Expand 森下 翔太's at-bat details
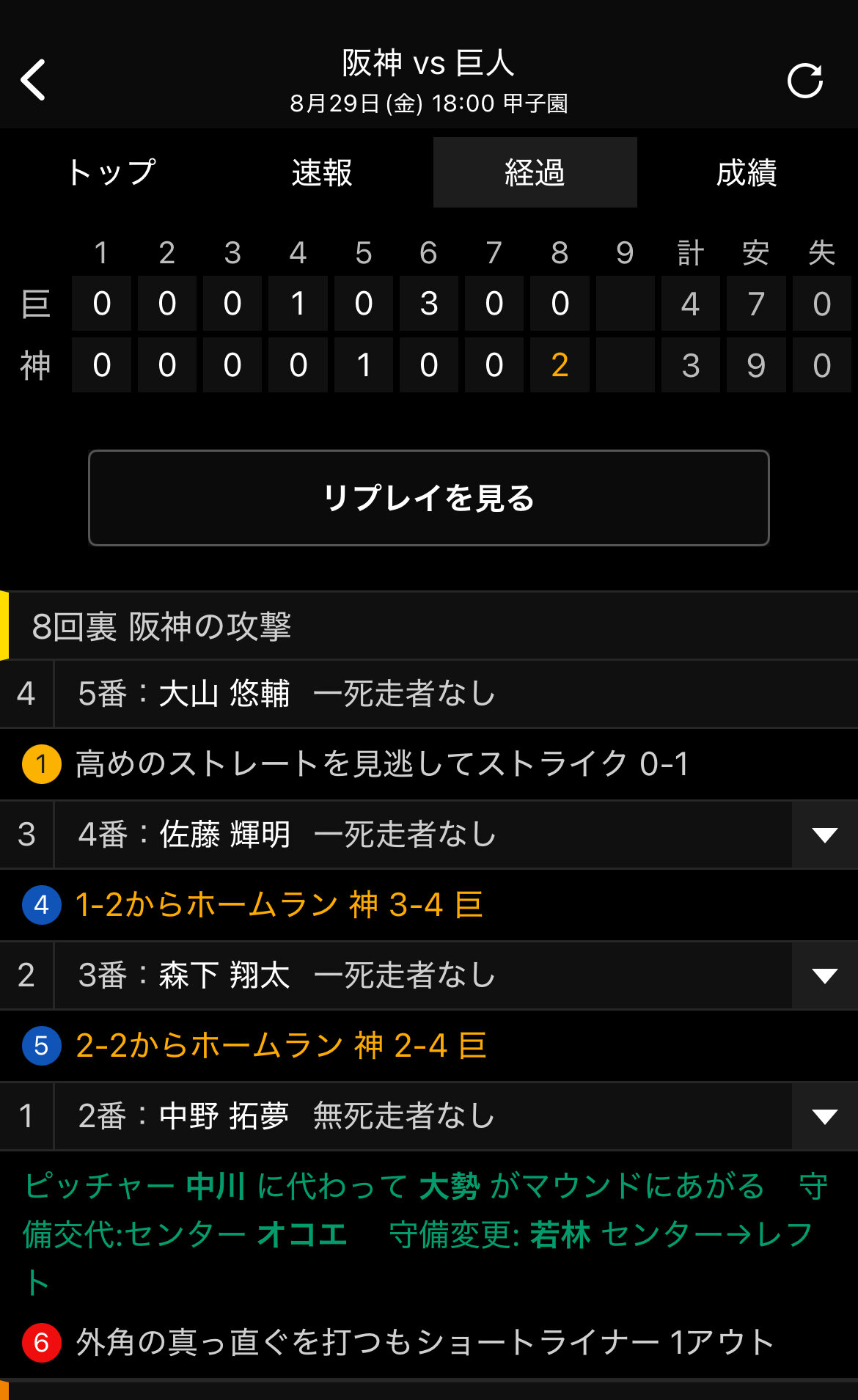This screenshot has width=858, height=1400. pyautogui.click(x=825, y=975)
